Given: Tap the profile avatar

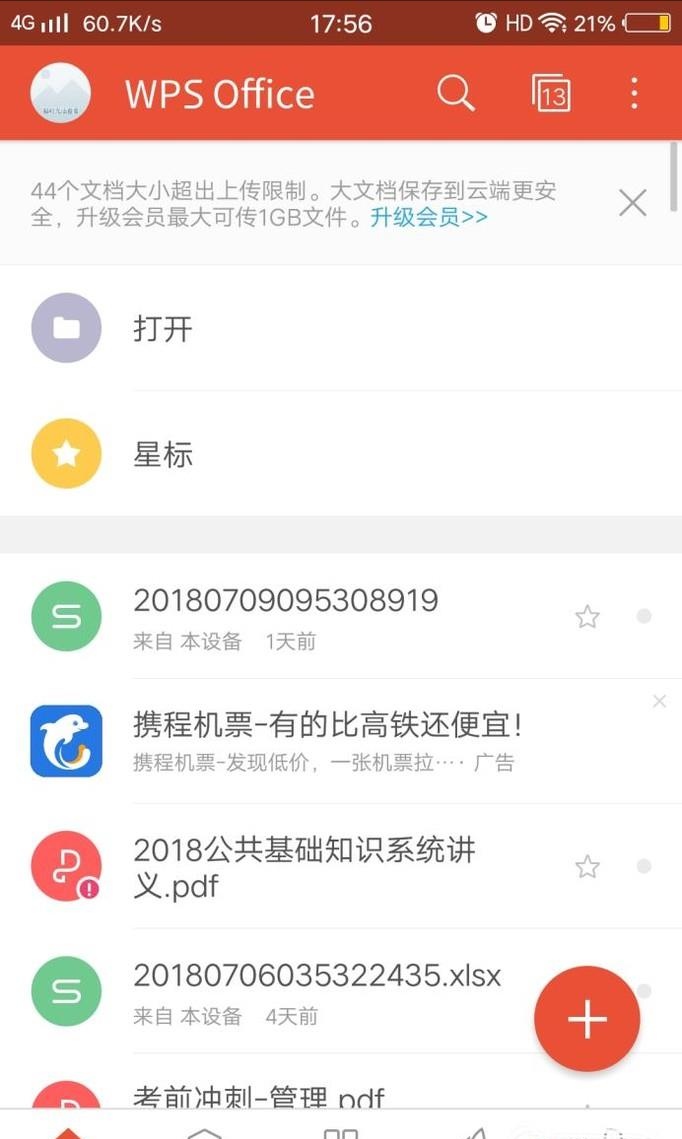Looking at the screenshot, I should click(61, 94).
